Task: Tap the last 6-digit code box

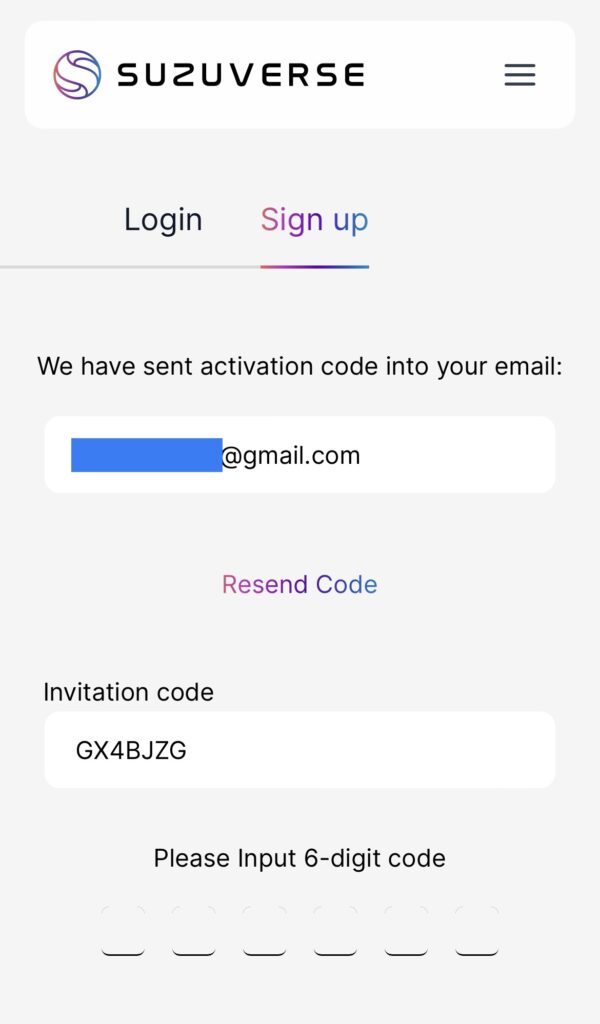Action: pos(476,931)
